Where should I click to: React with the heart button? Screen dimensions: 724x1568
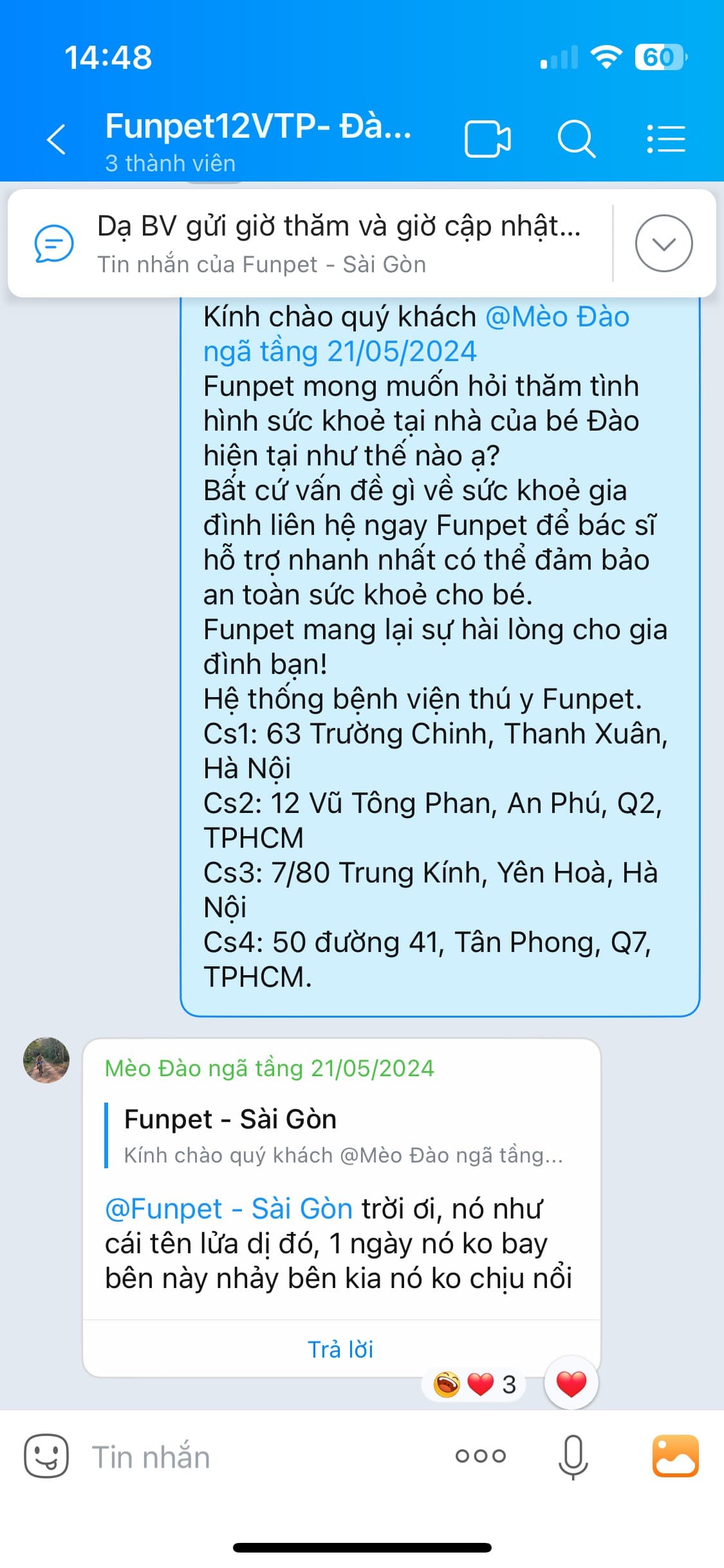571,1383
